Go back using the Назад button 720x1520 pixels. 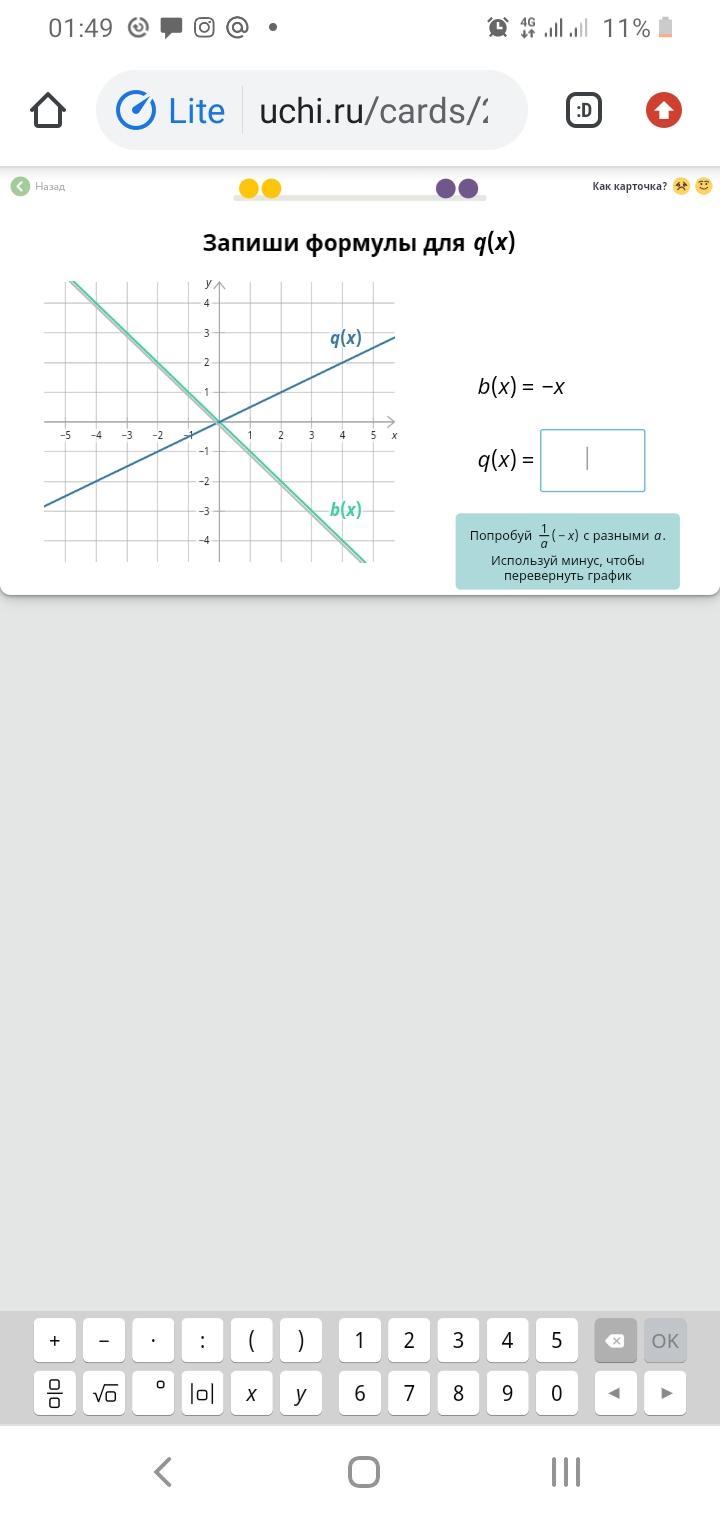pos(38,186)
